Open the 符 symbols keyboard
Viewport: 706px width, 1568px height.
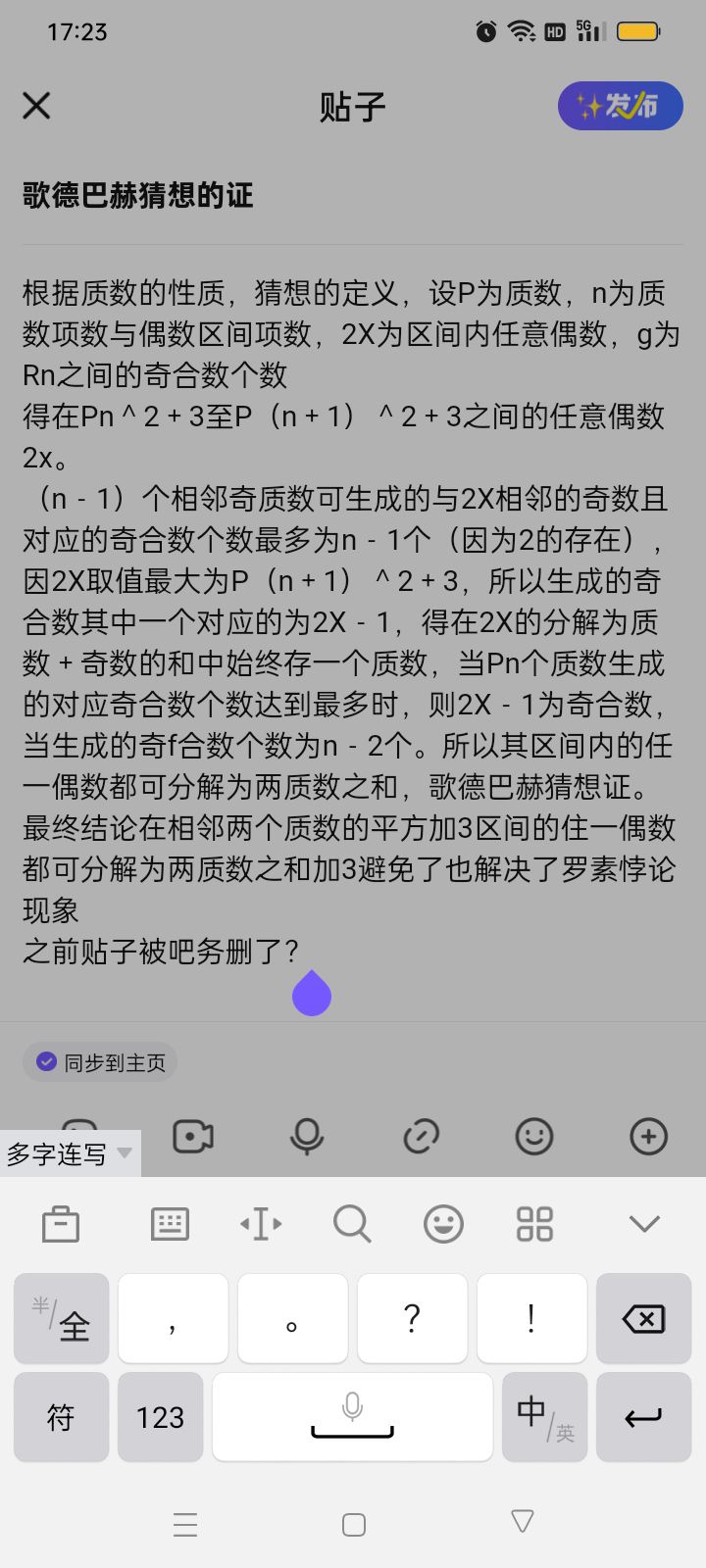click(x=61, y=1417)
